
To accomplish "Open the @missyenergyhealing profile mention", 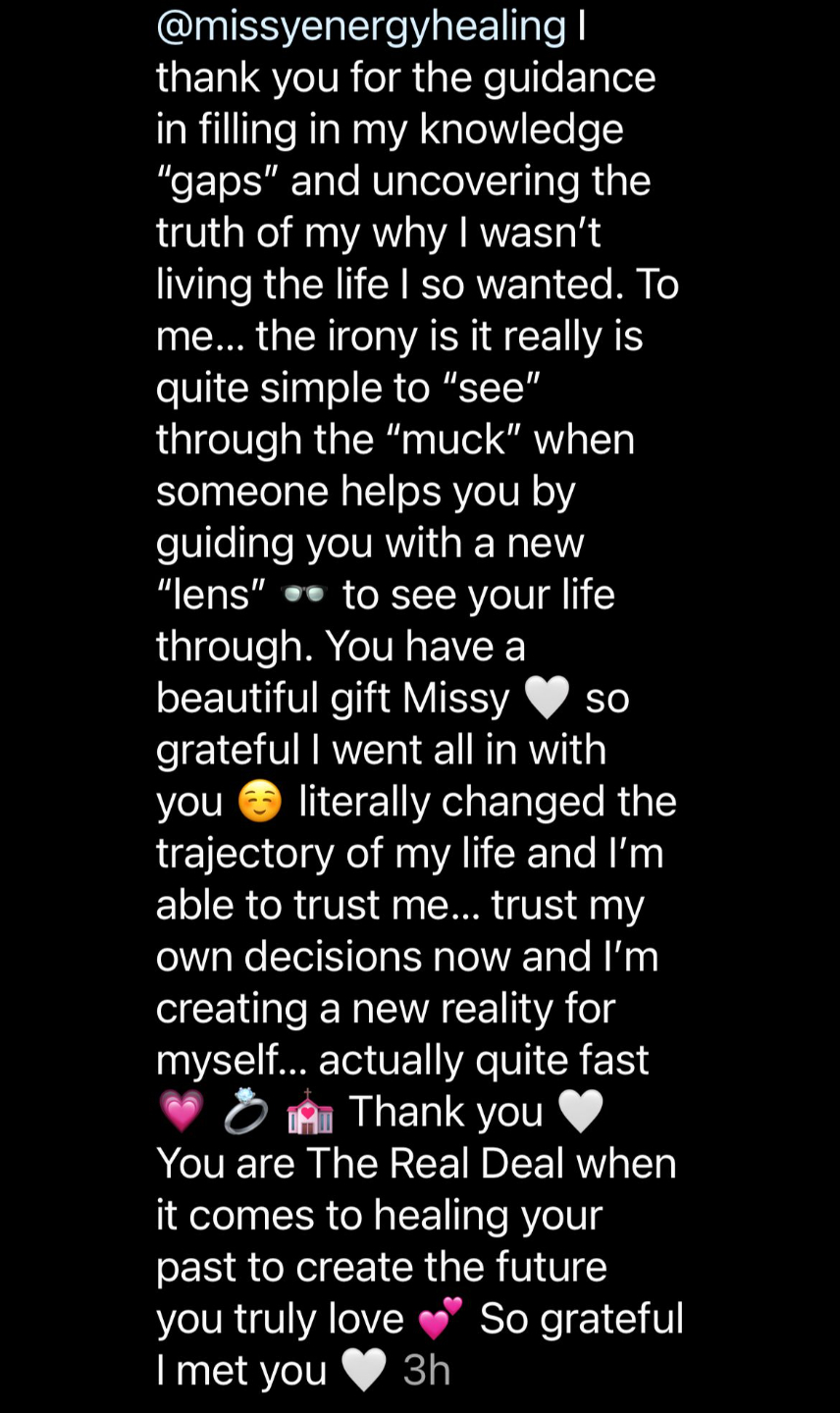I will click(x=361, y=26).
